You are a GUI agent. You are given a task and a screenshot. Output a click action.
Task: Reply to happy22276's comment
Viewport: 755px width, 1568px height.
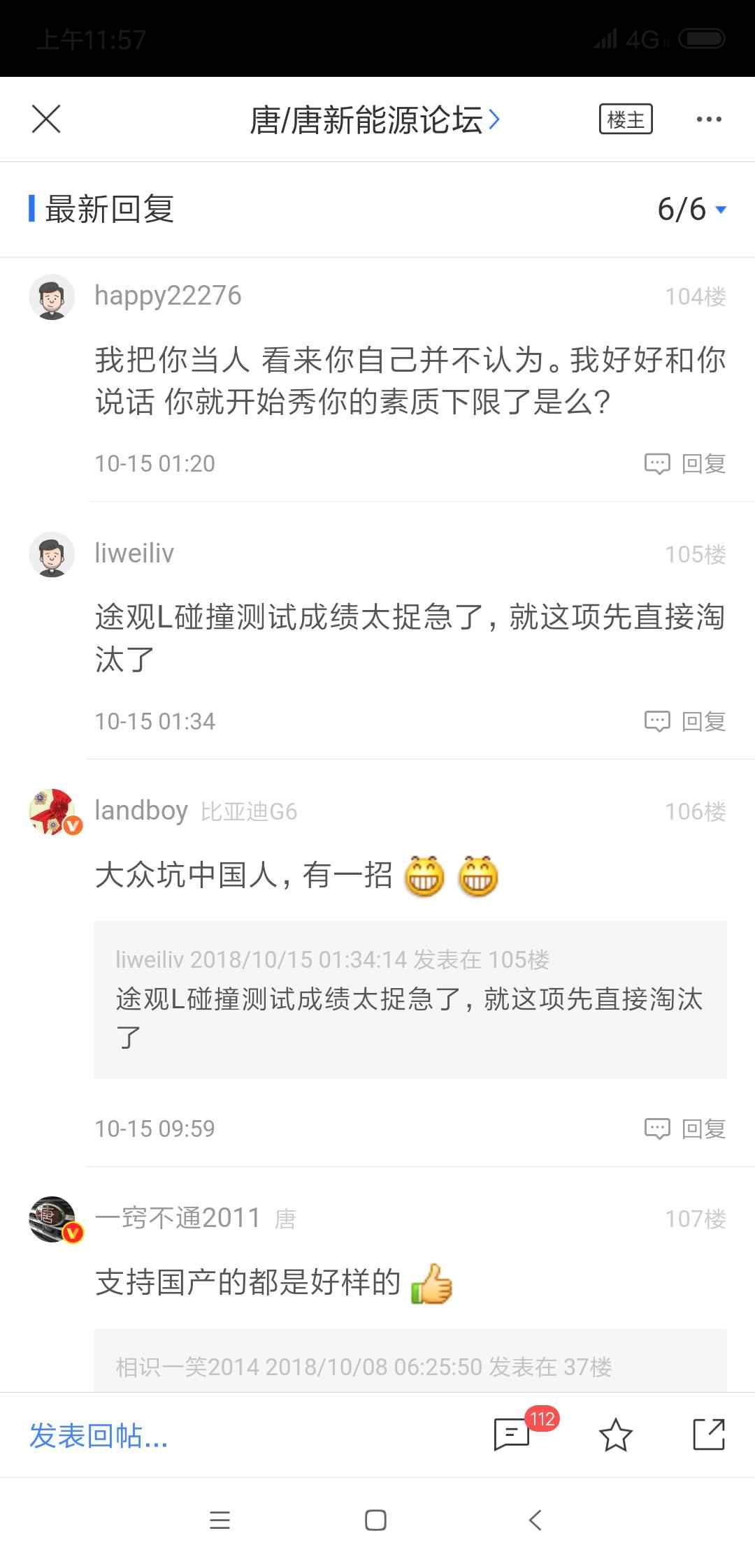point(685,463)
